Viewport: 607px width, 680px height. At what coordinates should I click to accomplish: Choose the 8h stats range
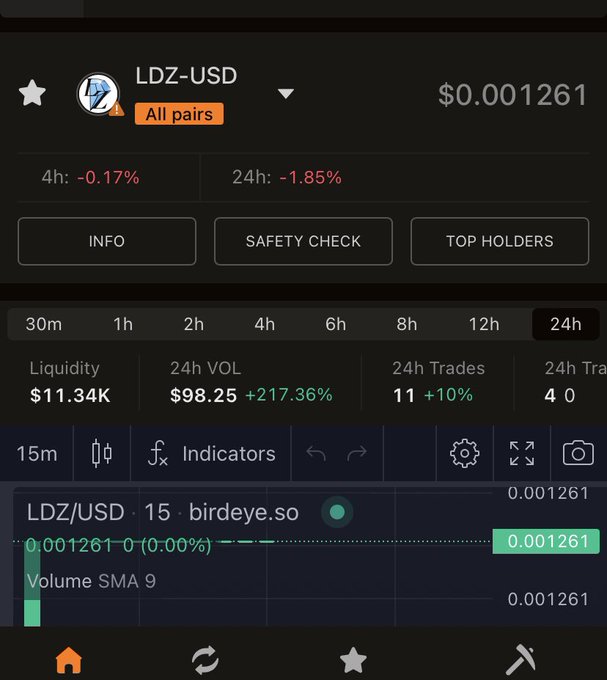pyautogui.click(x=407, y=324)
